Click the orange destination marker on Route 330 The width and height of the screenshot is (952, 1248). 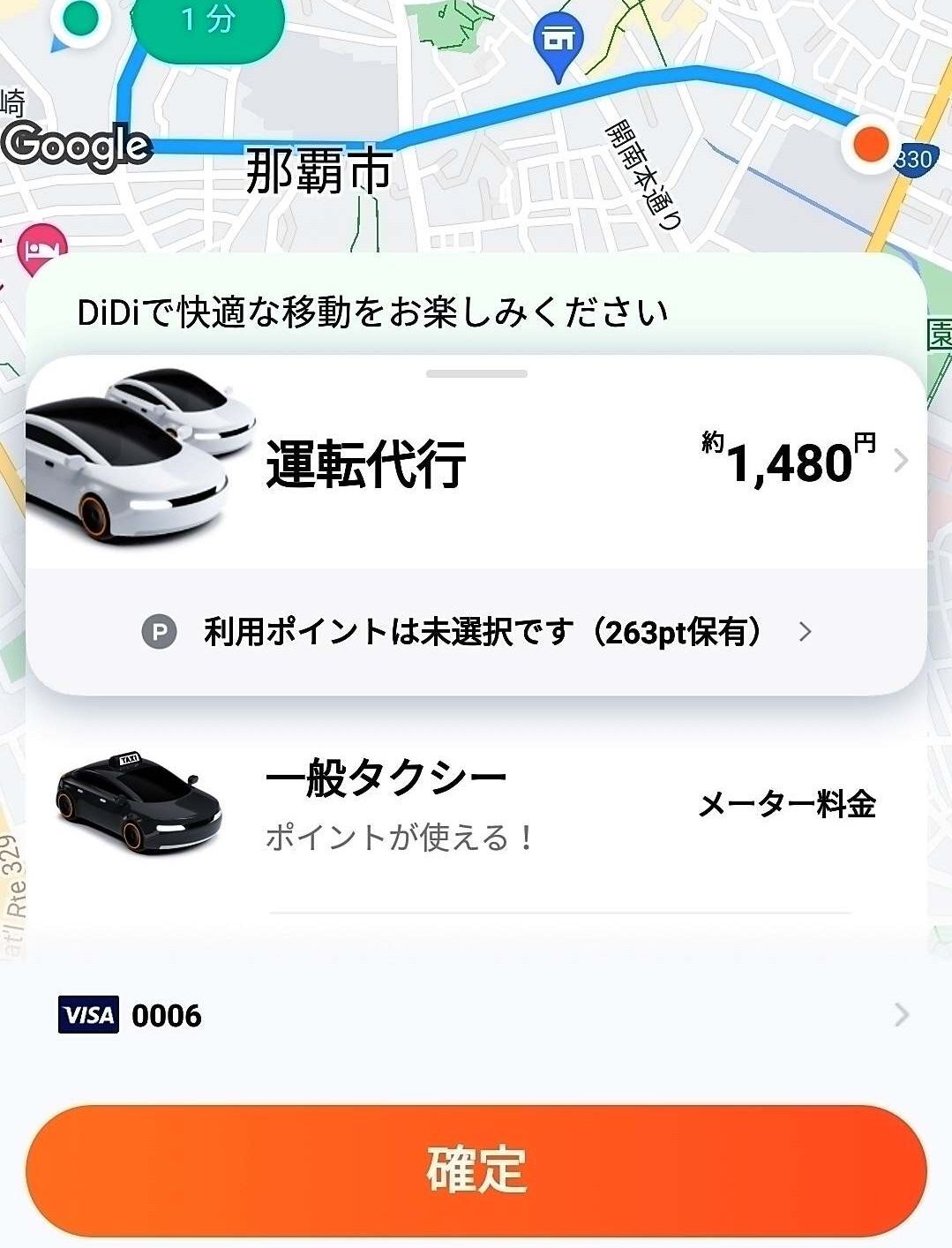pyautogui.click(x=869, y=143)
